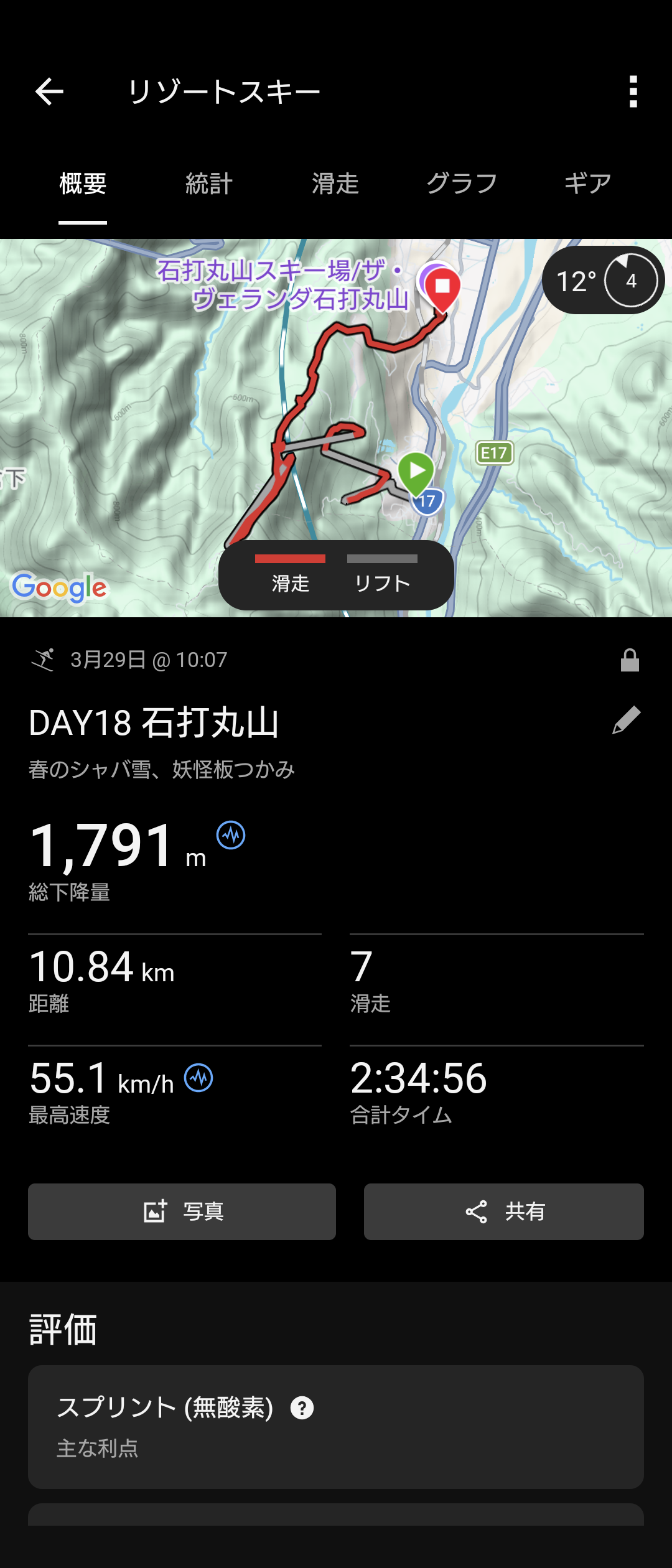Switch to the 滑走 tab
Viewport: 672px width, 1568px height.
[335, 184]
